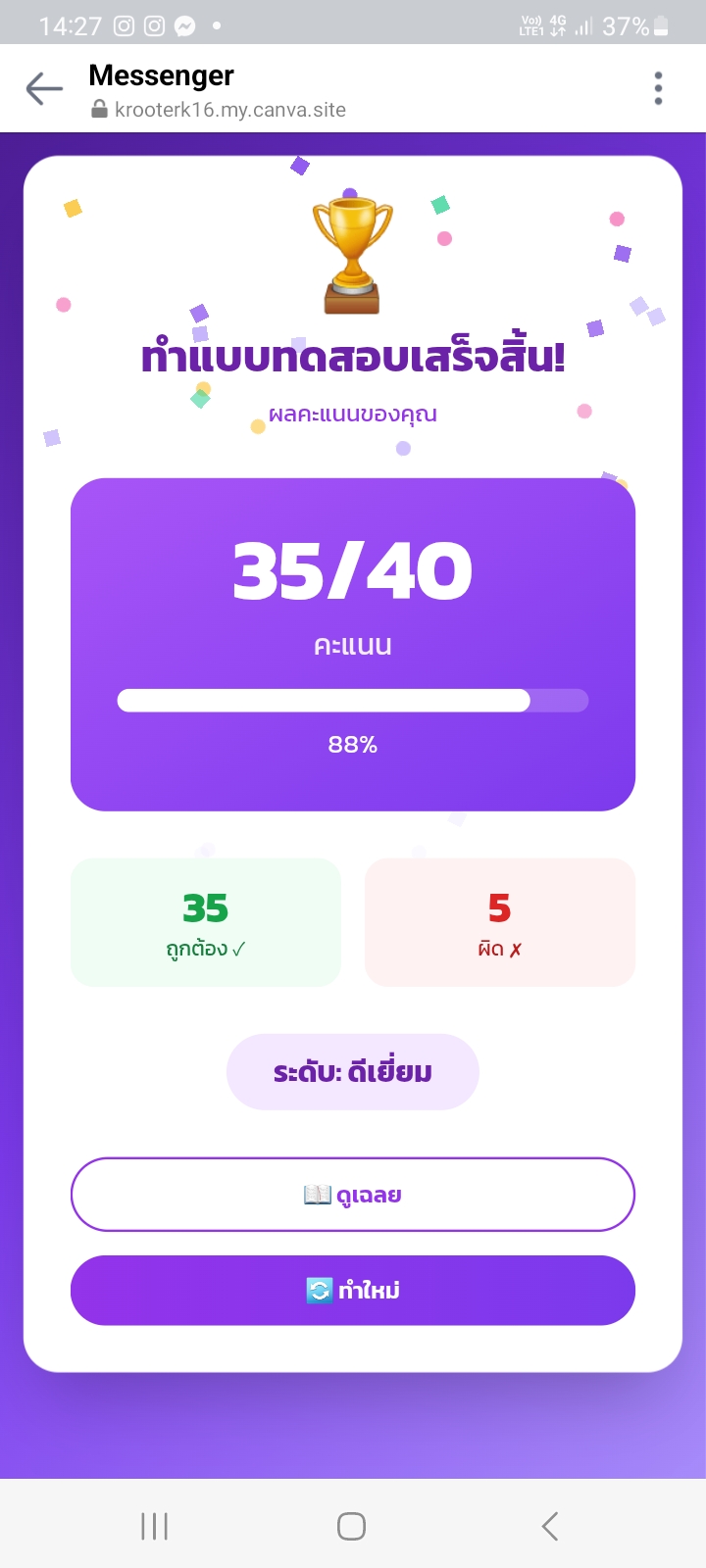The height and width of the screenshot is (1568, 706).
Task: Retake the quiz with ทำใหม่ button
Action: pos(353,1291)
